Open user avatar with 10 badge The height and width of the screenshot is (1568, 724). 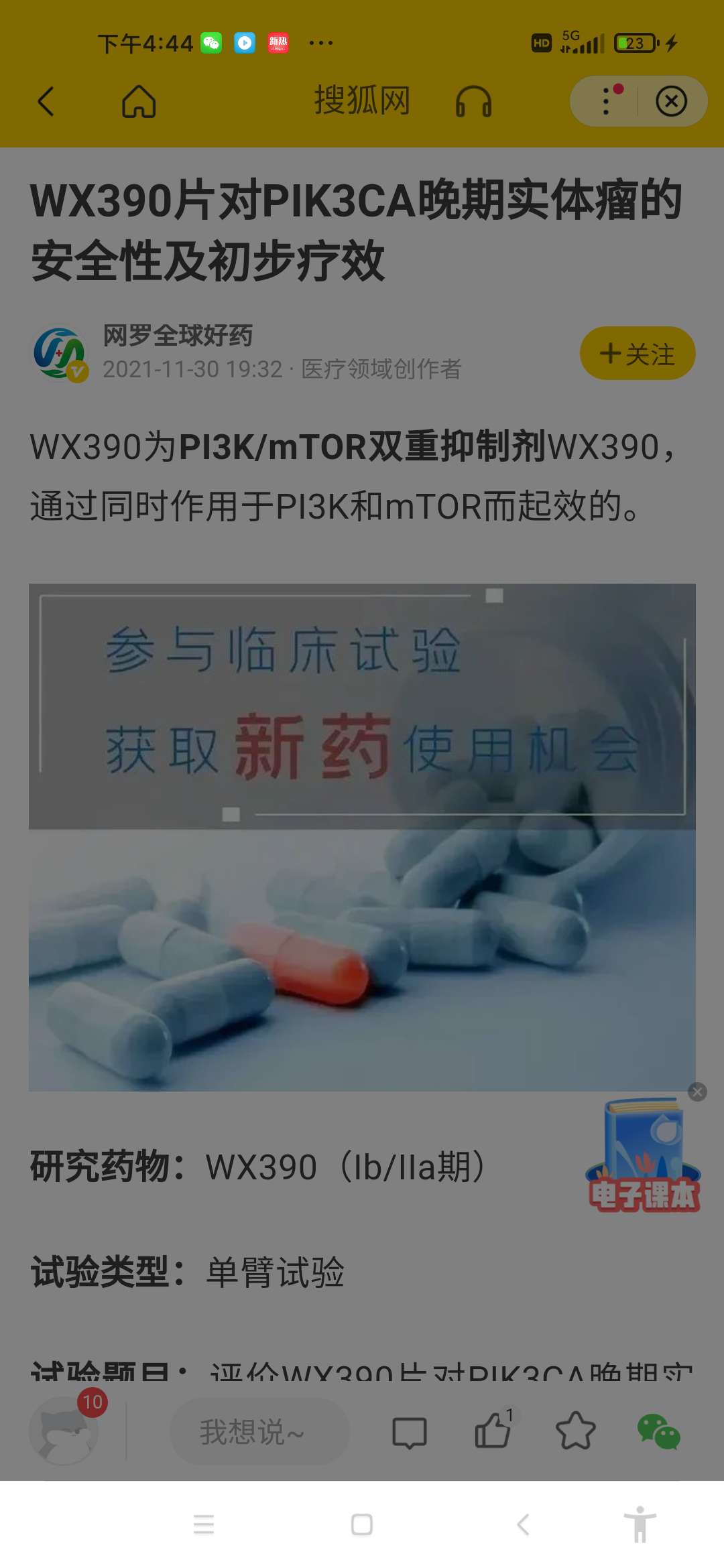(x=64, y=1431)
